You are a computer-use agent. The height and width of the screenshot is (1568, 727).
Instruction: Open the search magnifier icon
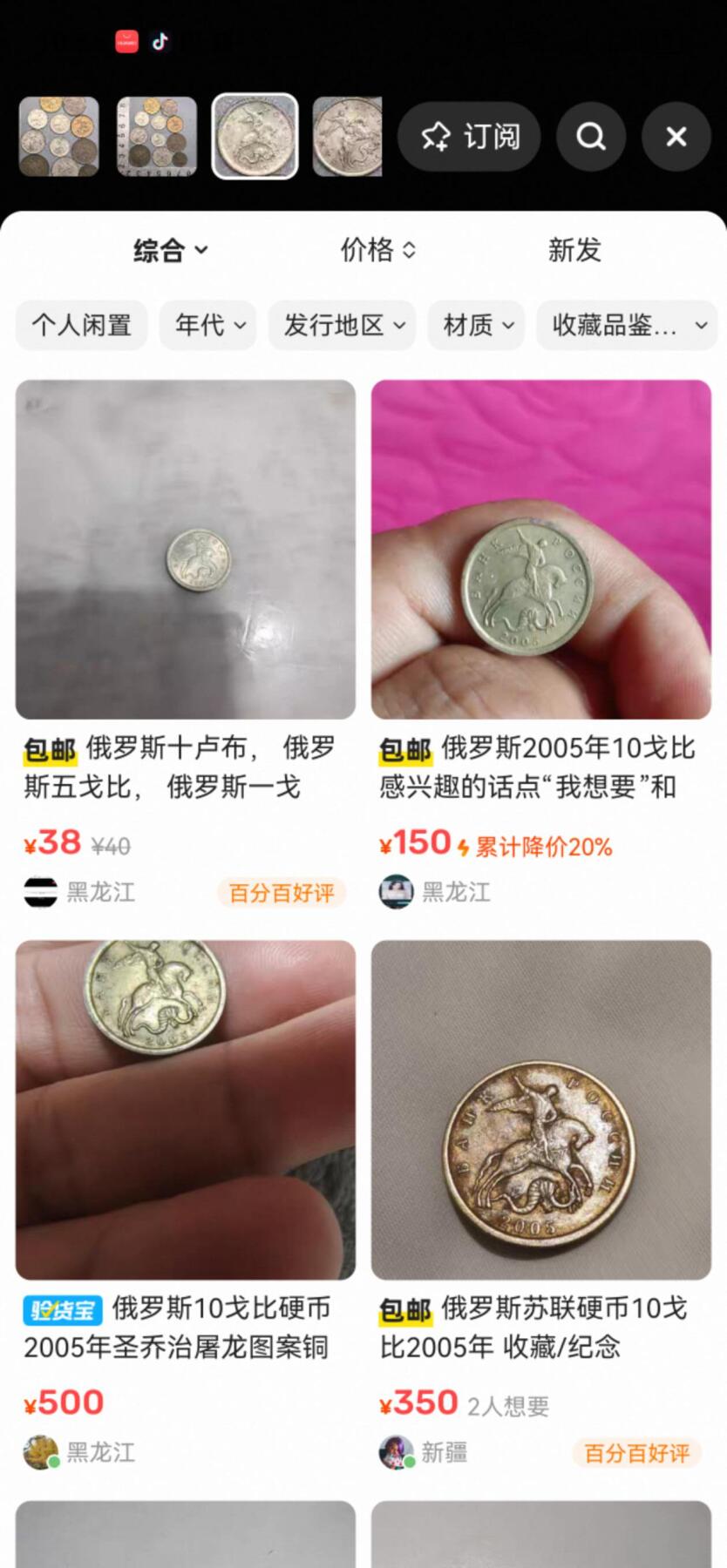tap(591, 137)
